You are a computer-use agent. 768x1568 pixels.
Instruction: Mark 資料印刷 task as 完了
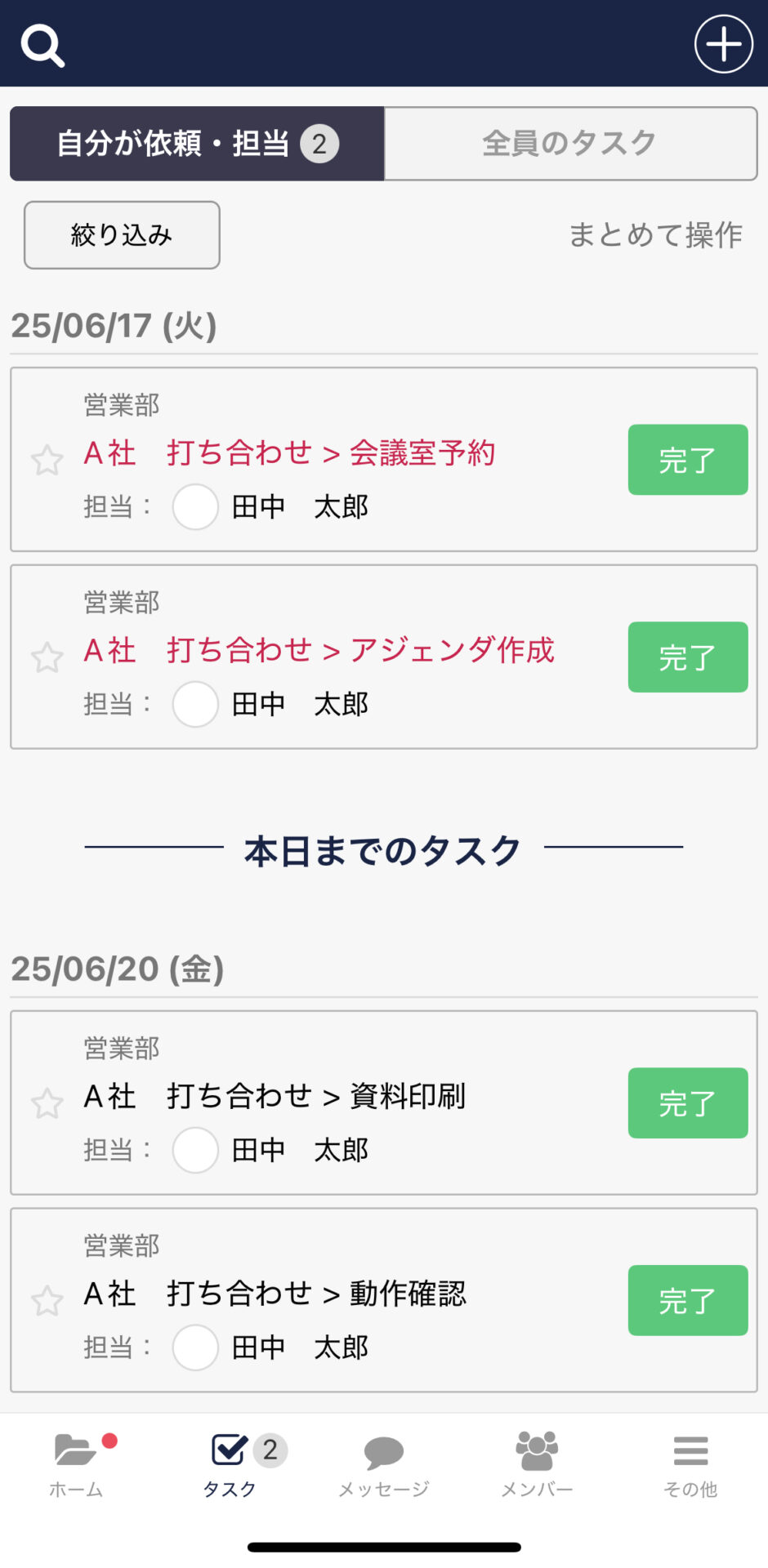pyautogui.click(x=687, y=1103)
